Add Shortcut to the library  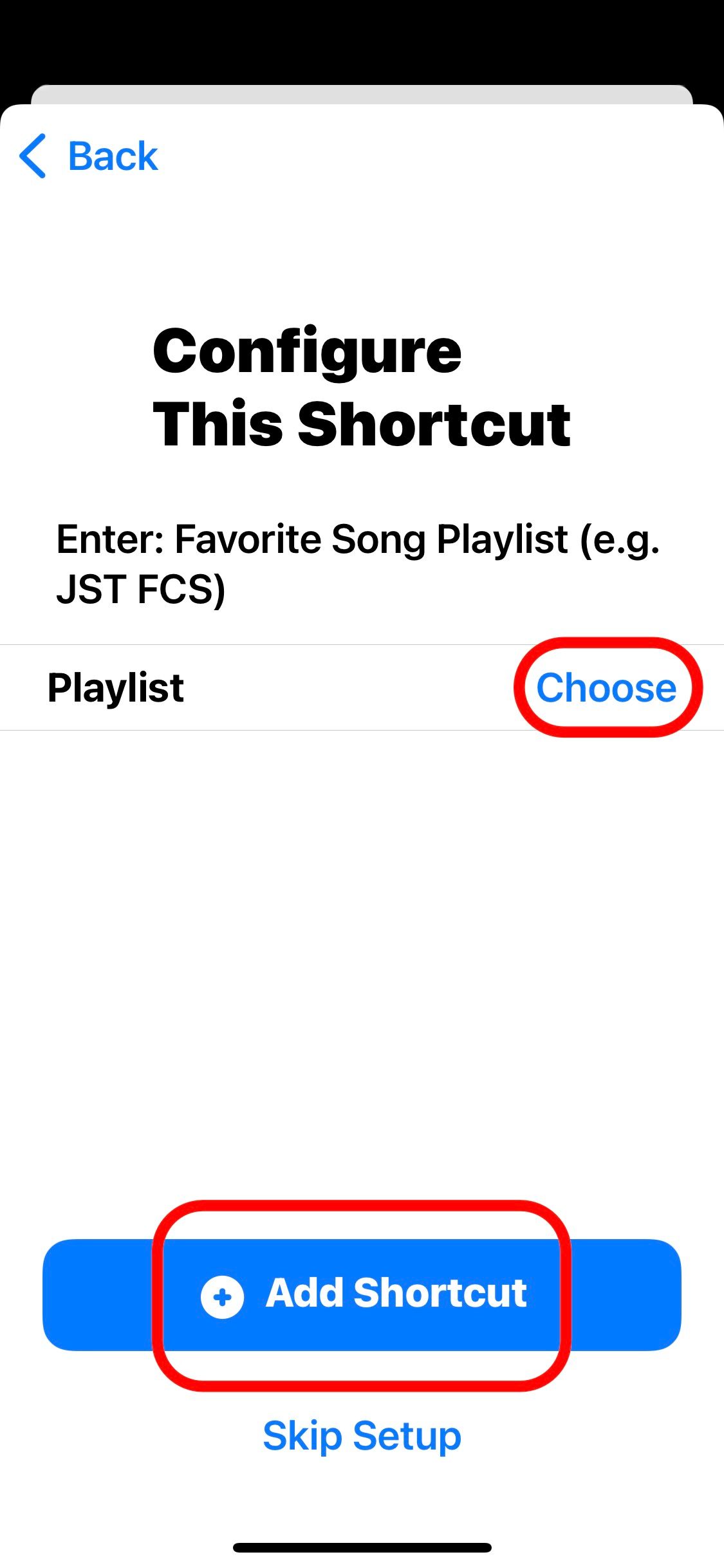coord(362,1295)
